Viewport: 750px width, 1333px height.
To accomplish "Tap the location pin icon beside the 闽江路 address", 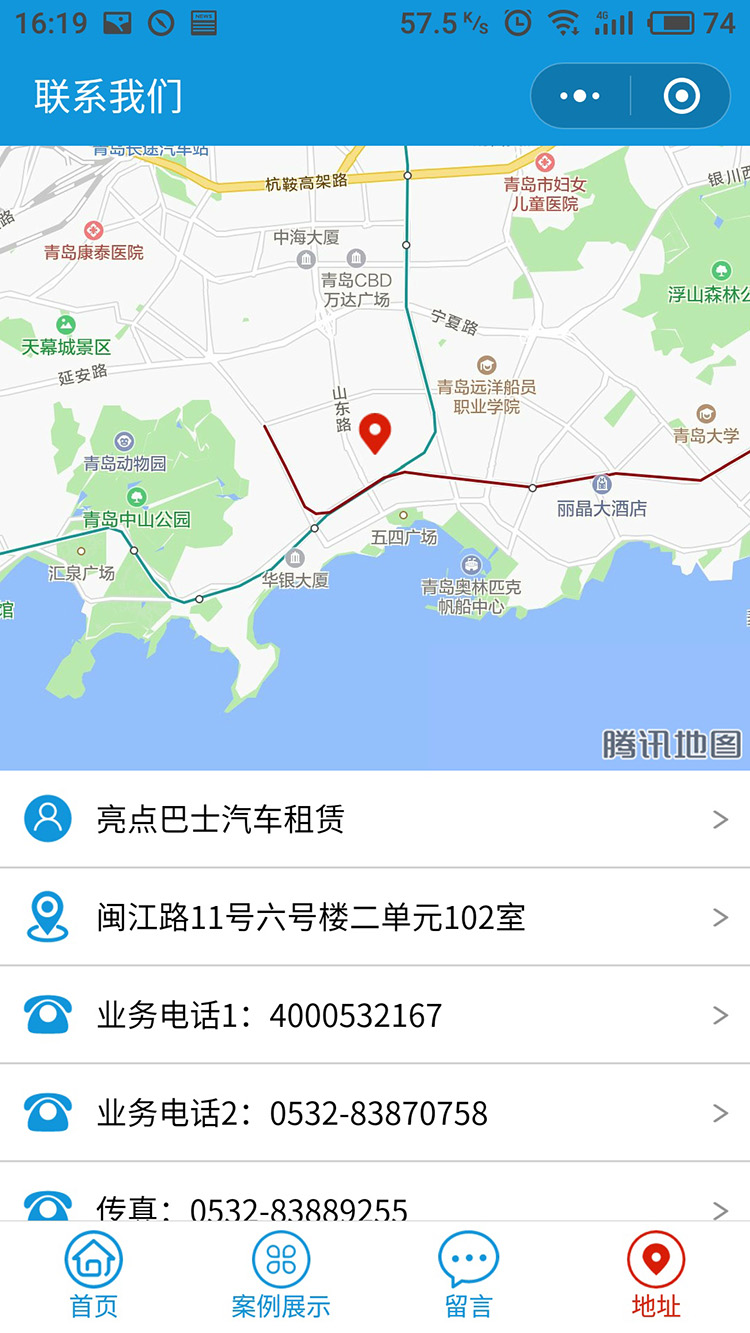I will pyautogui.click(x=47, y=916).
